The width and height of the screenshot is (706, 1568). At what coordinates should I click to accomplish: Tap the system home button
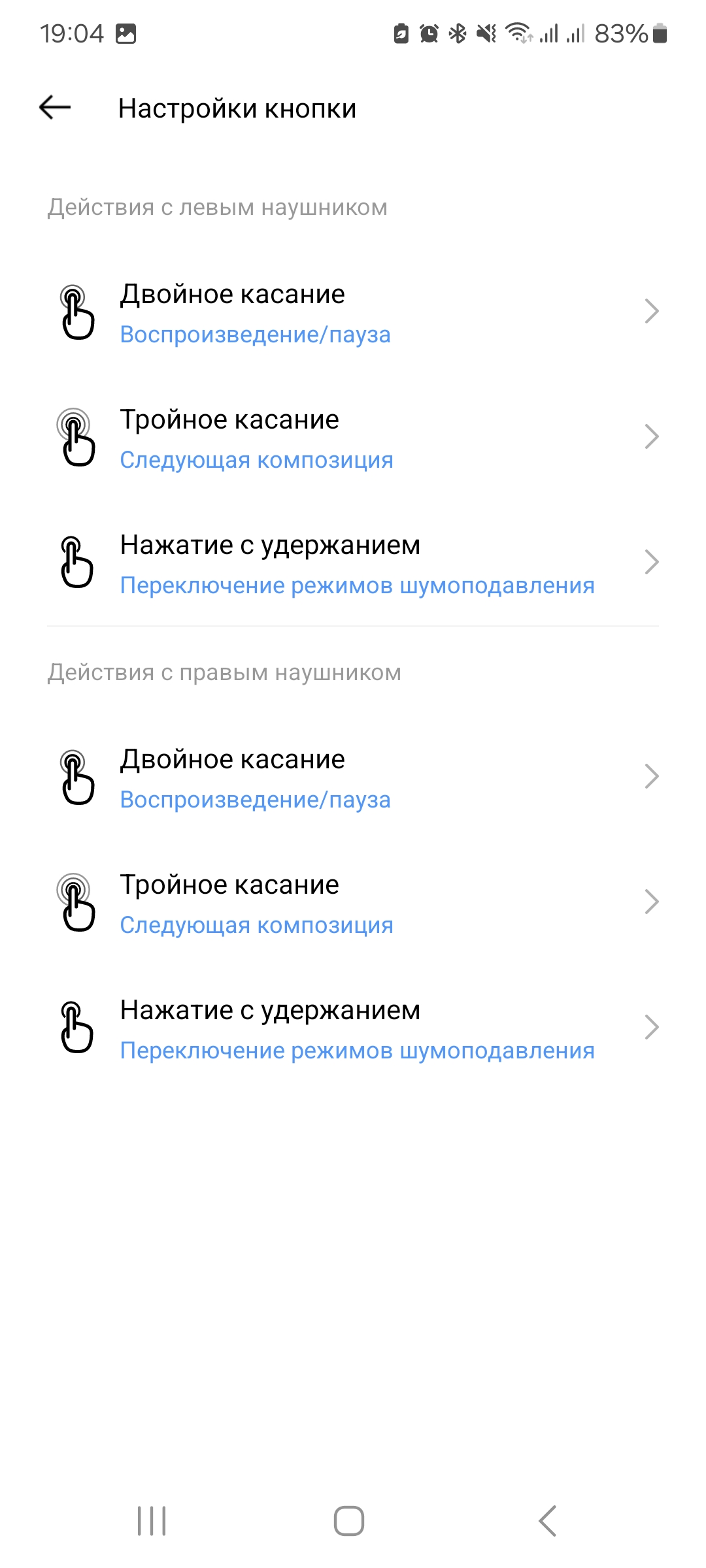coord(349,1521)
